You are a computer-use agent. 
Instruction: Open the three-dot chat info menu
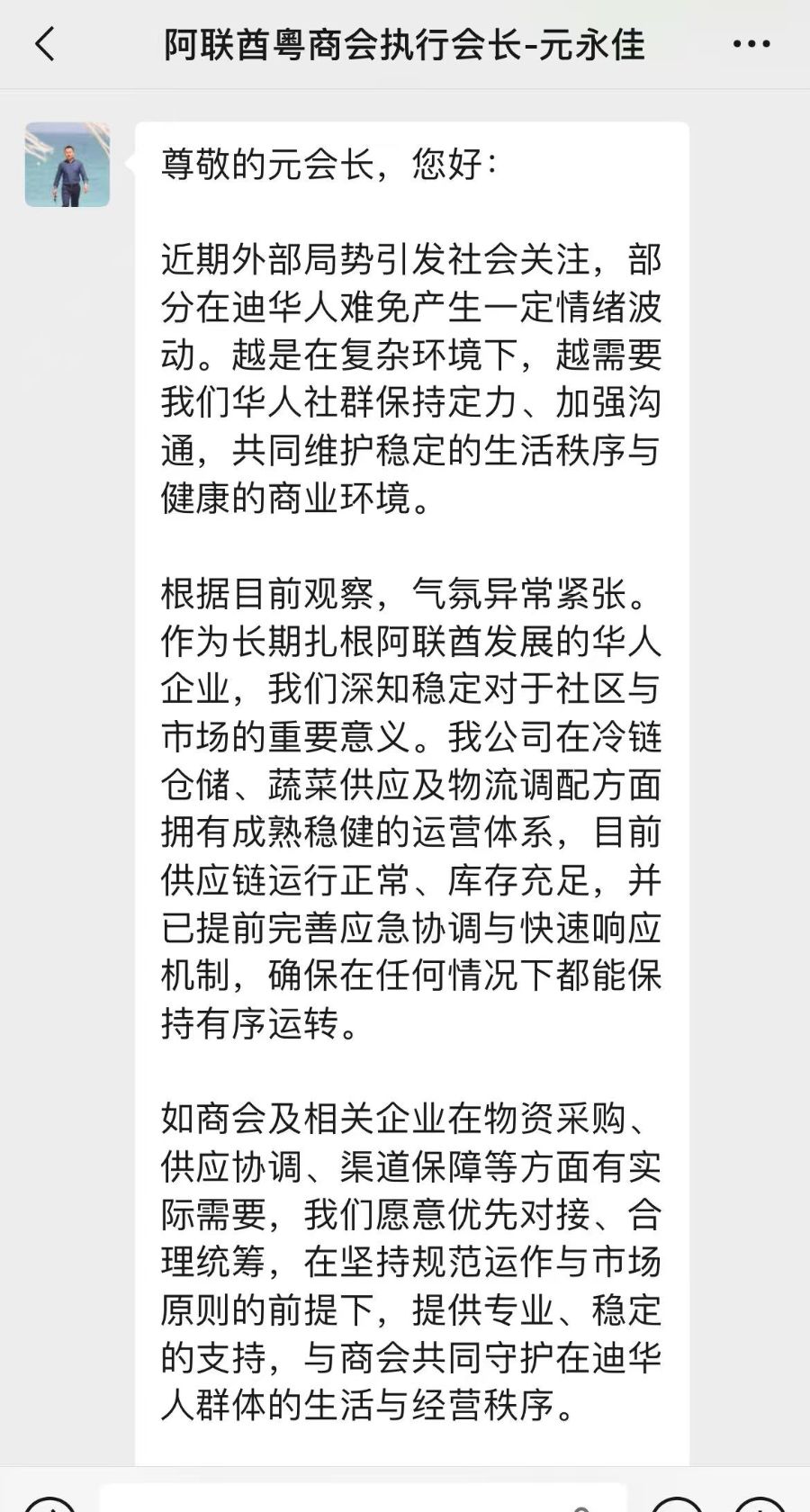pos(751,43)
